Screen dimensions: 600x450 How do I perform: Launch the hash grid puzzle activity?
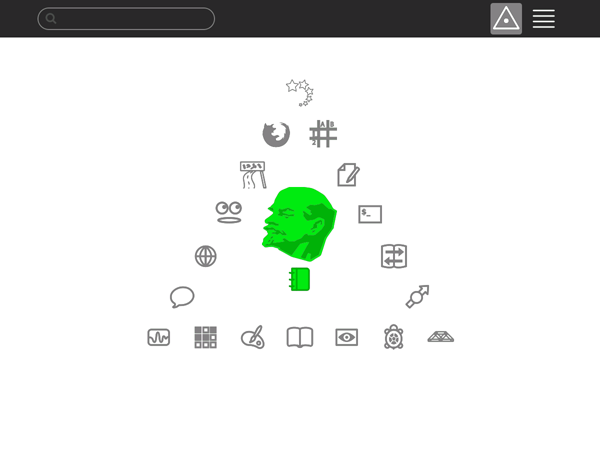[x=323, y=133]
